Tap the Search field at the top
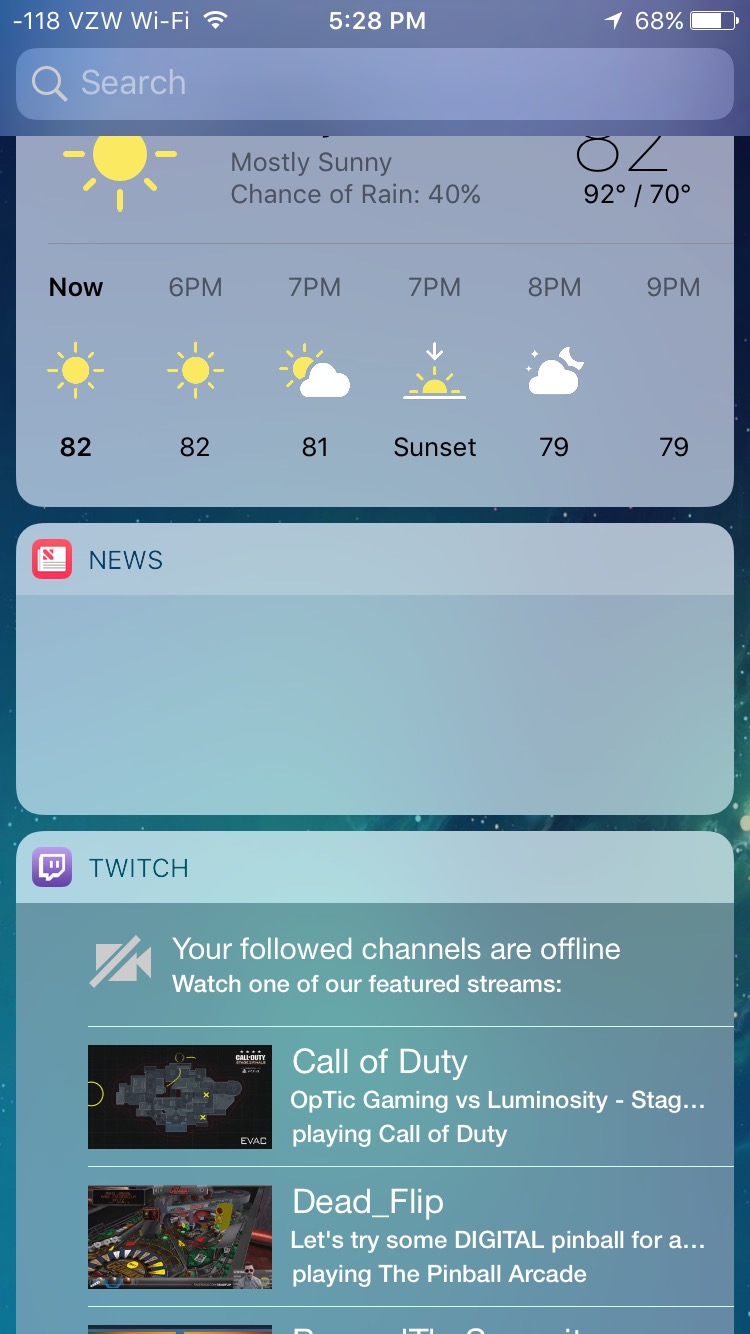 [375, 84]
